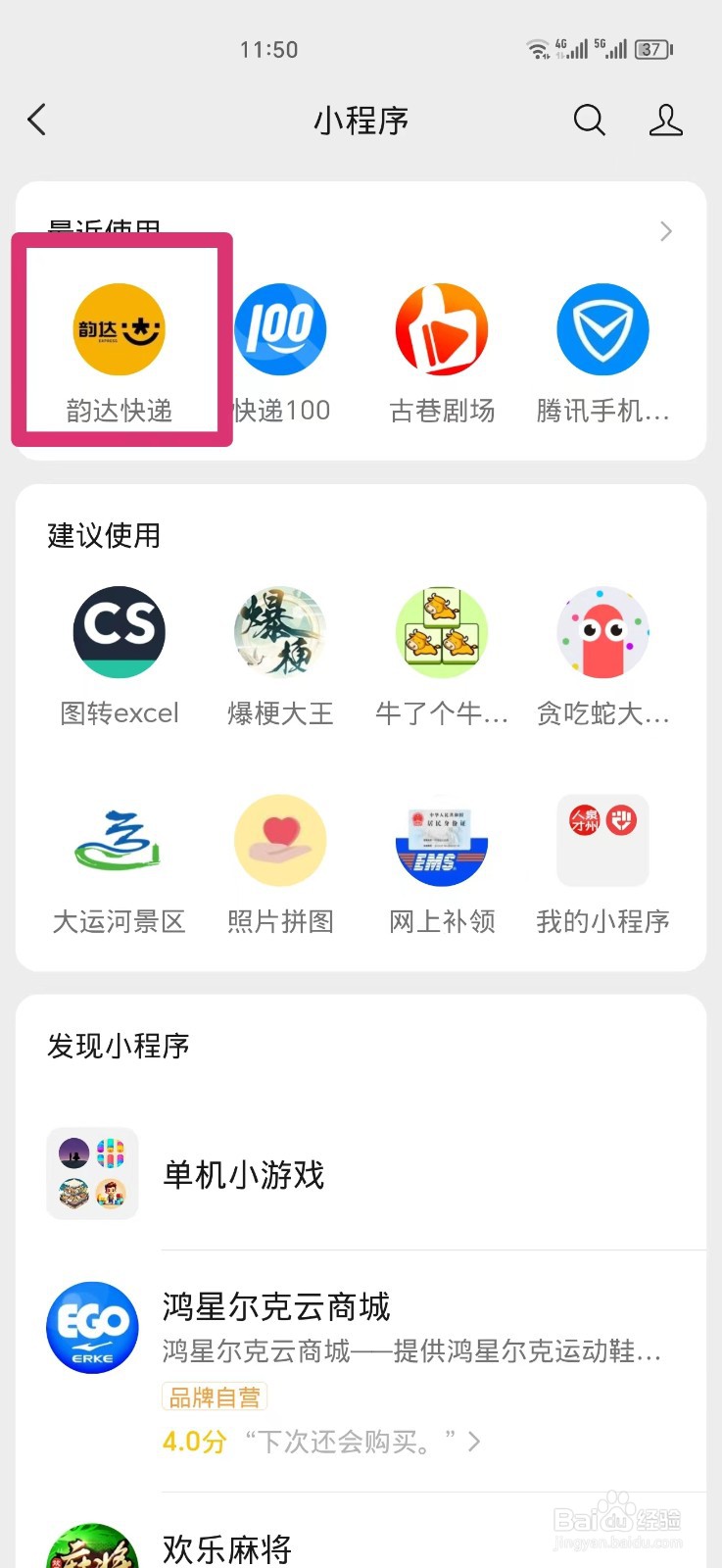Open the 单机小游戏 listing
Image resolution: width=722 pixels, height=1568 pixels.
pos(242,1174)
